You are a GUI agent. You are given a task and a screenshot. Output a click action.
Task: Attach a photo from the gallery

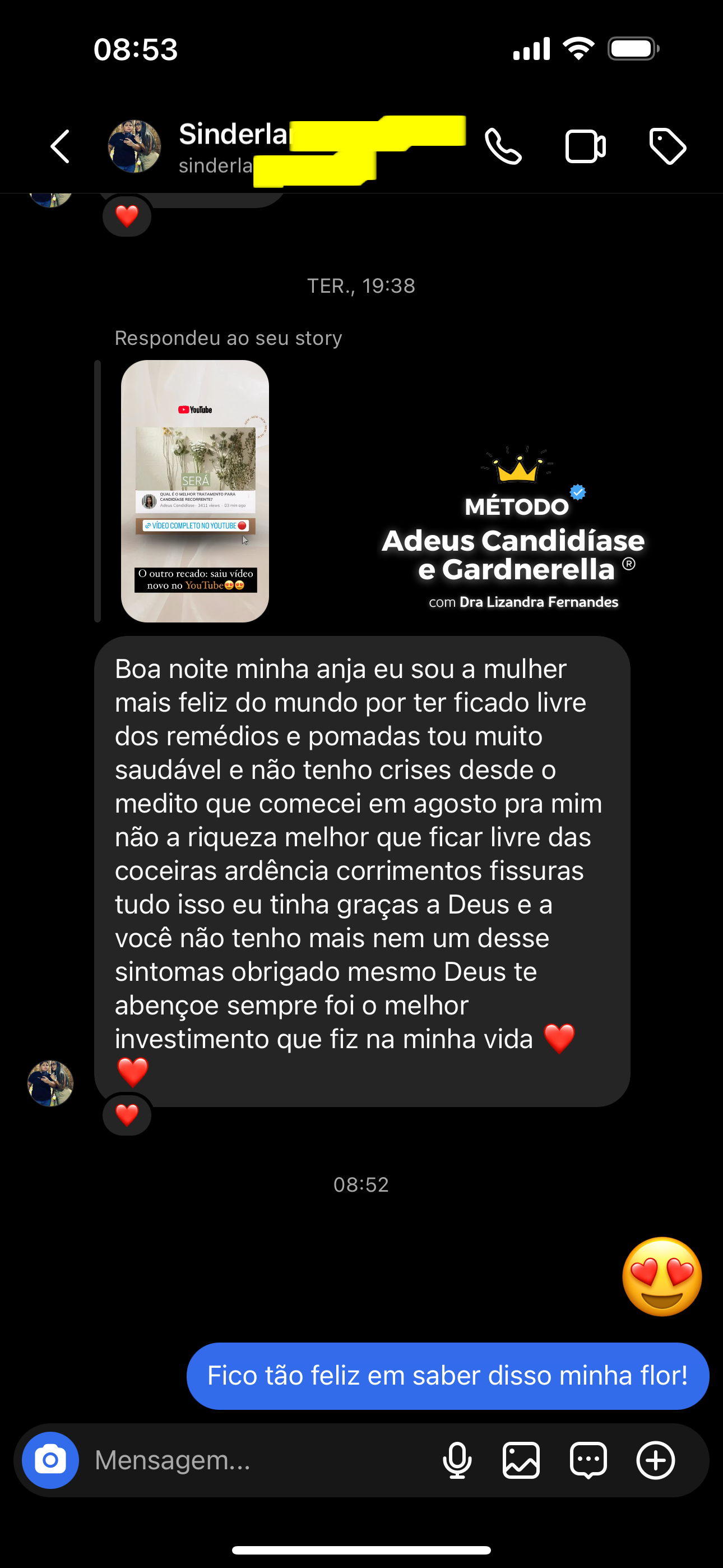point(522,1460)
